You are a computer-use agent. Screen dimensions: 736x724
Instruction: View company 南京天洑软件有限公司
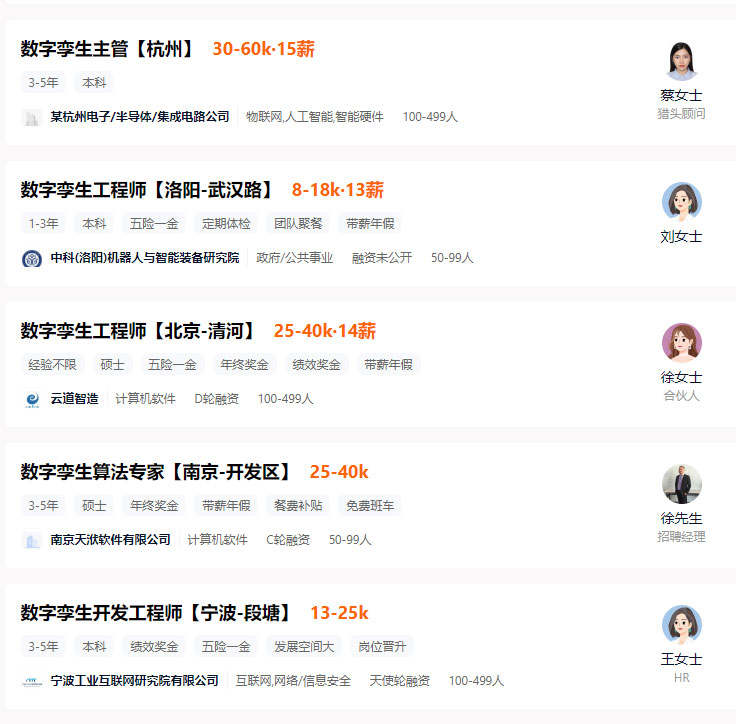pyautogui.click(x=110, y=540)
